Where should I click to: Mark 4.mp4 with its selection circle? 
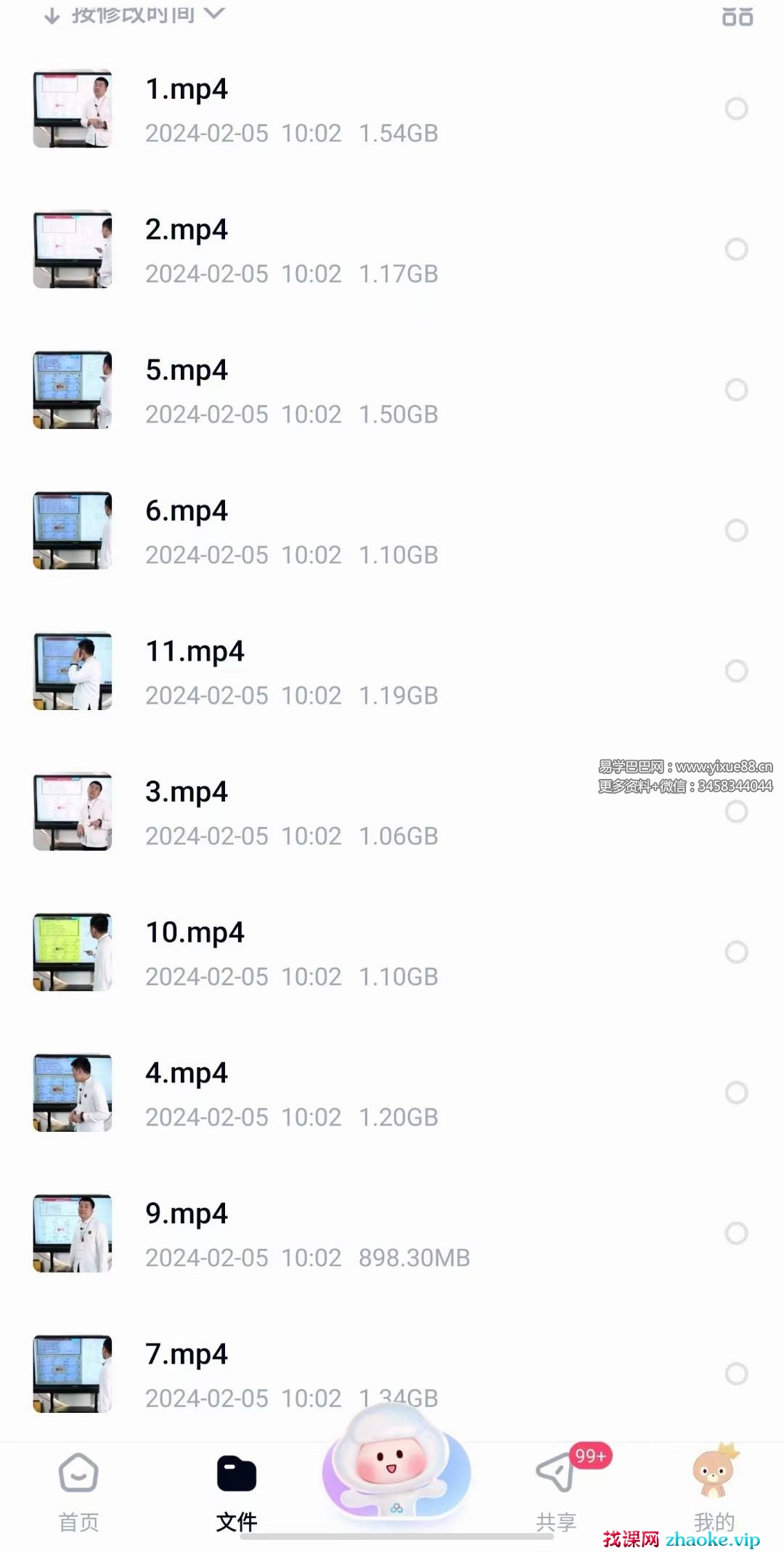[x=736, y=1093]
